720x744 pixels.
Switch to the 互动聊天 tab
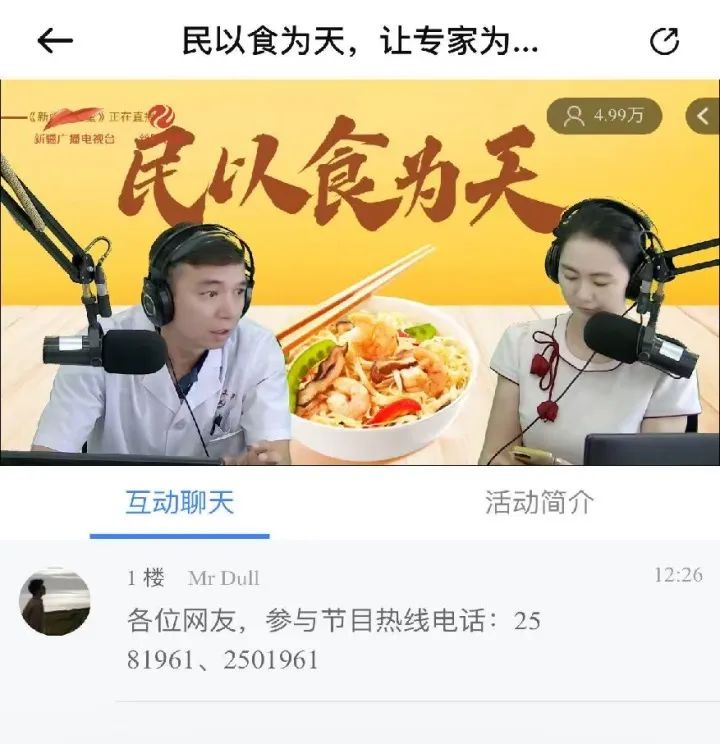tap(179, 502)
